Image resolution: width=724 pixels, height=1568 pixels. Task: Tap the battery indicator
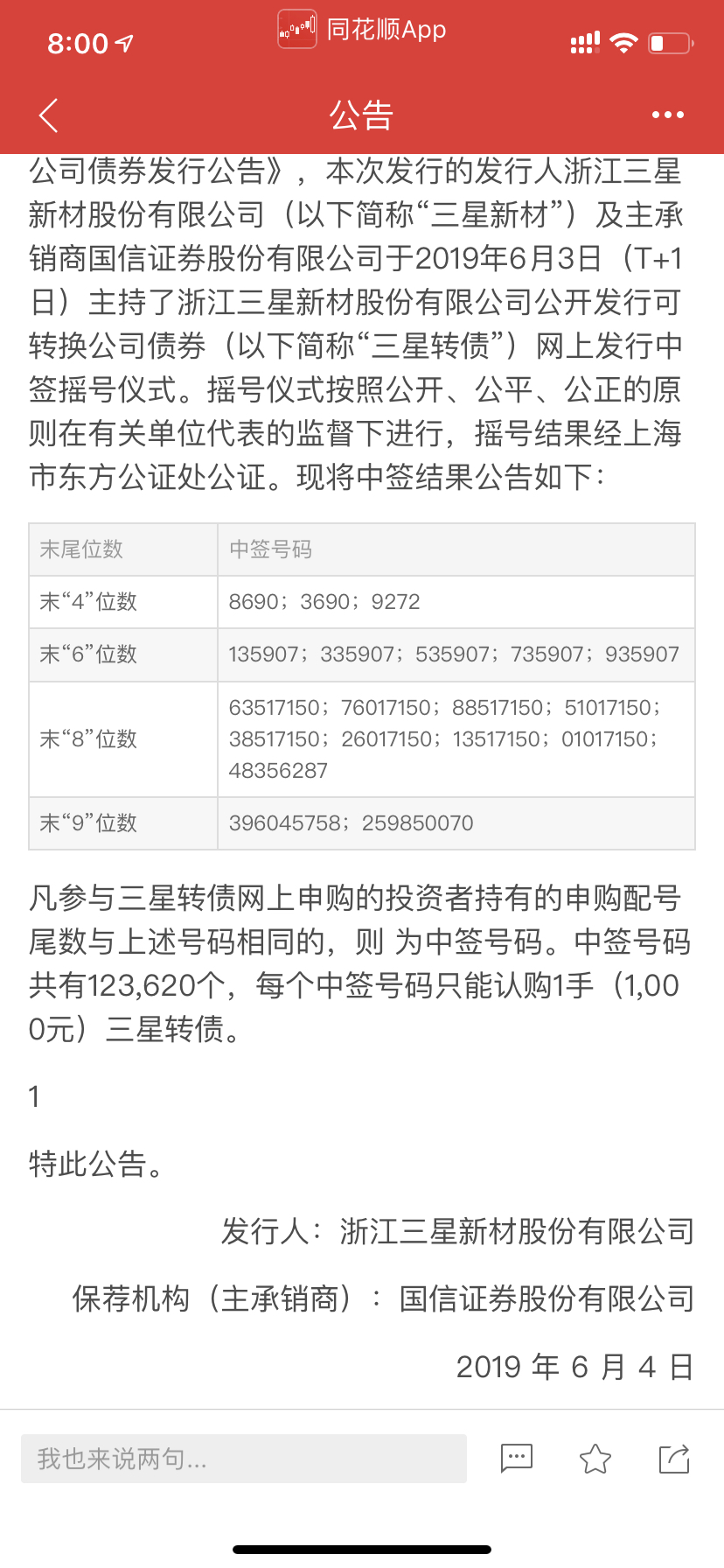click(670, 40)
